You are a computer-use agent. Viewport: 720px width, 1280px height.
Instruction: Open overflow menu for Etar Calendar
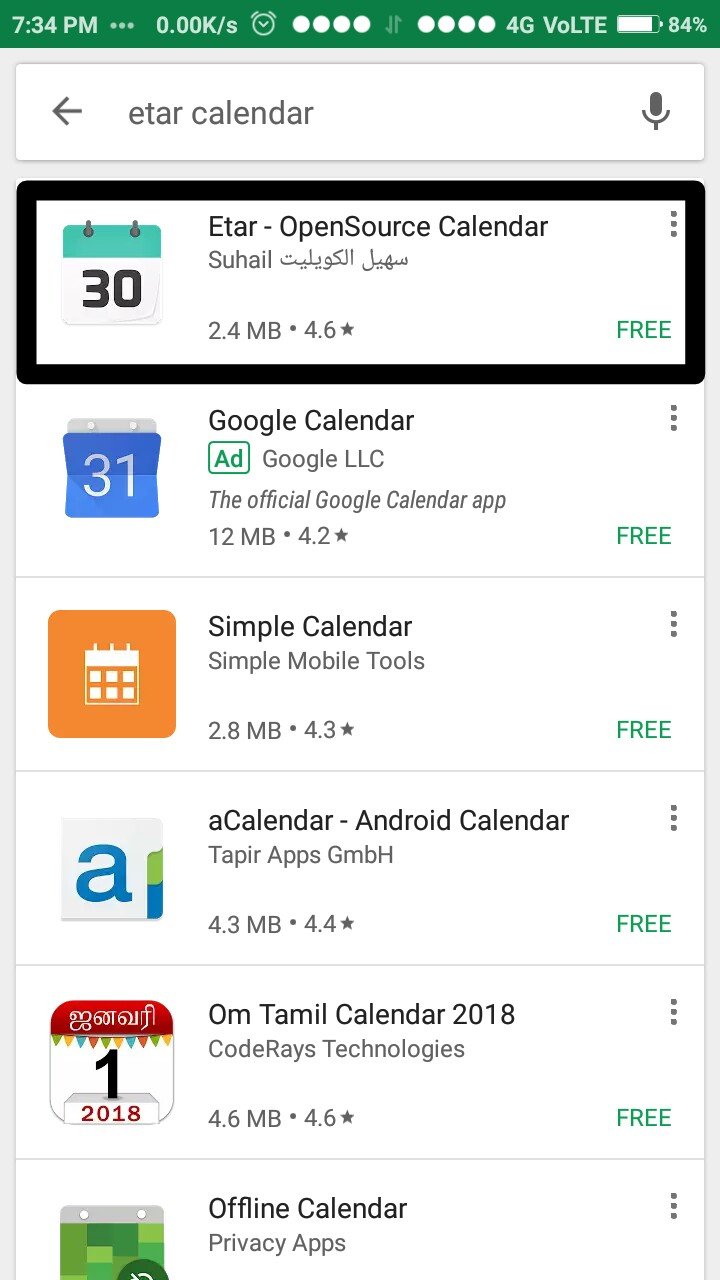[x=674, y=225]
